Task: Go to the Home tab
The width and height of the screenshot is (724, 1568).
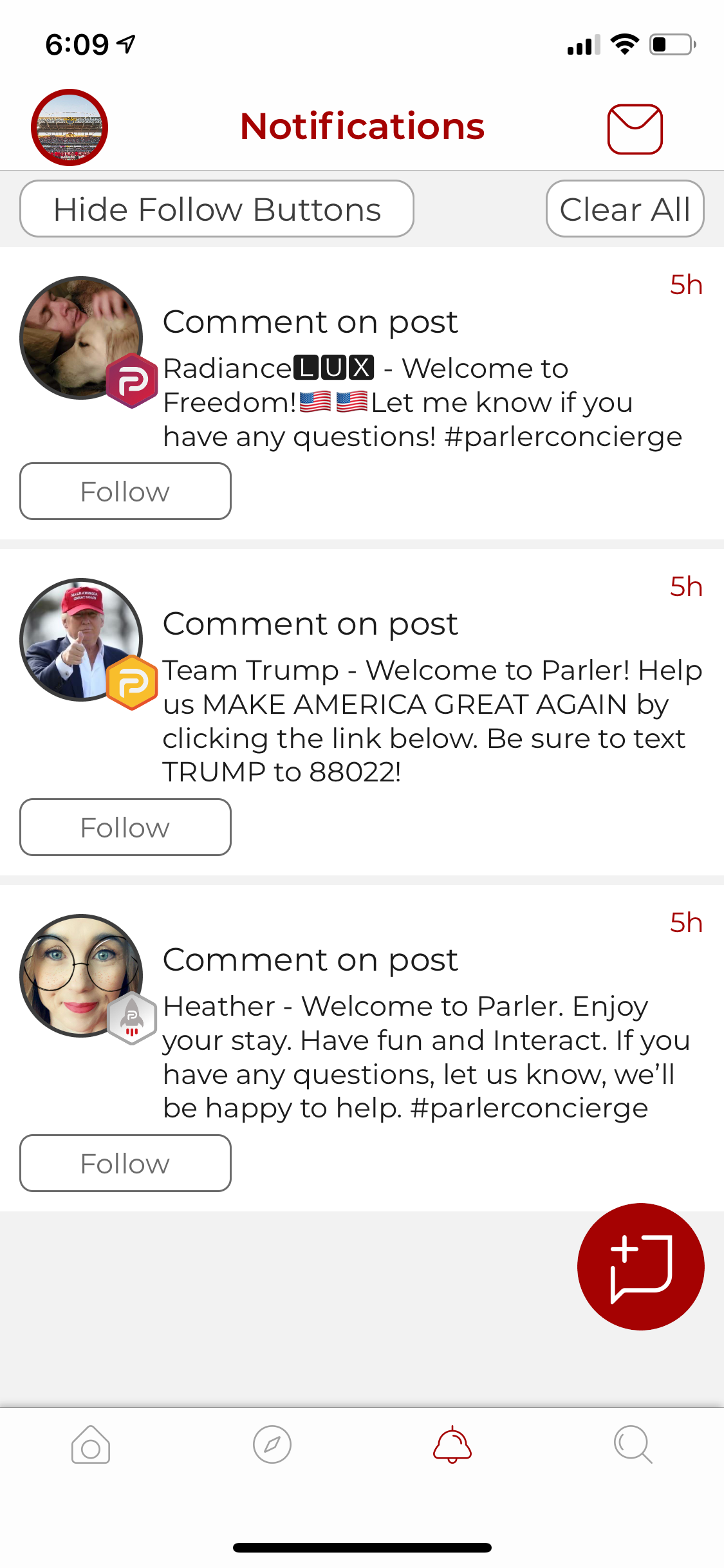Action: click(x=91, y=1445)
